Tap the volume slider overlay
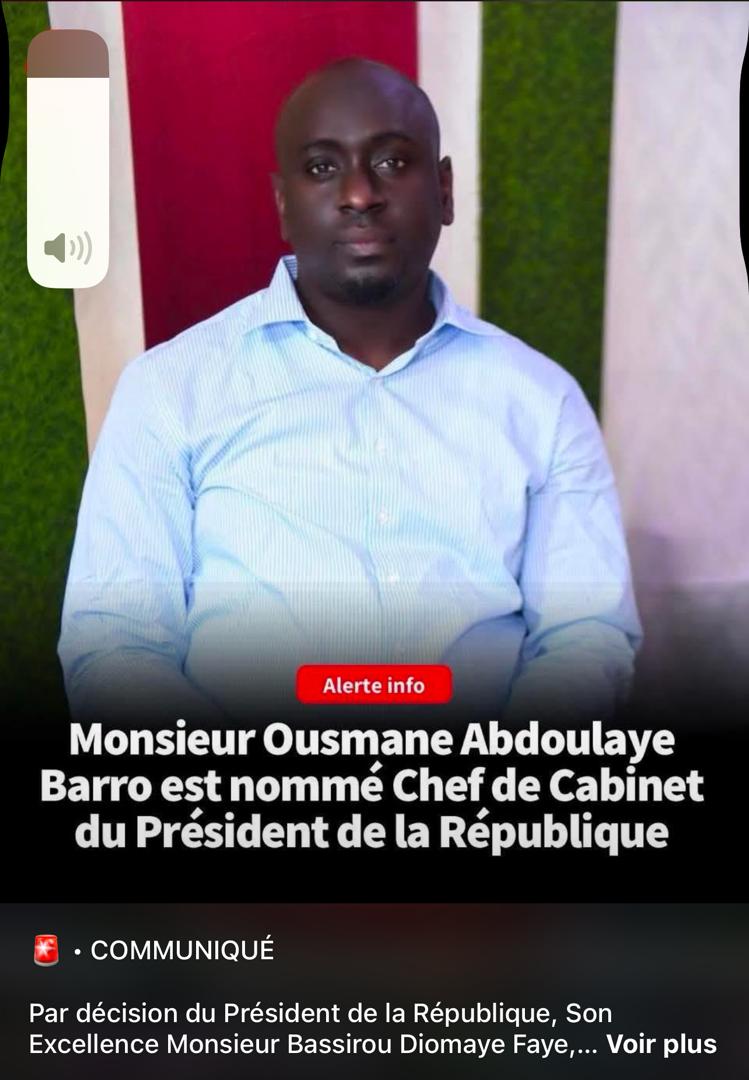 coord(68,158)
